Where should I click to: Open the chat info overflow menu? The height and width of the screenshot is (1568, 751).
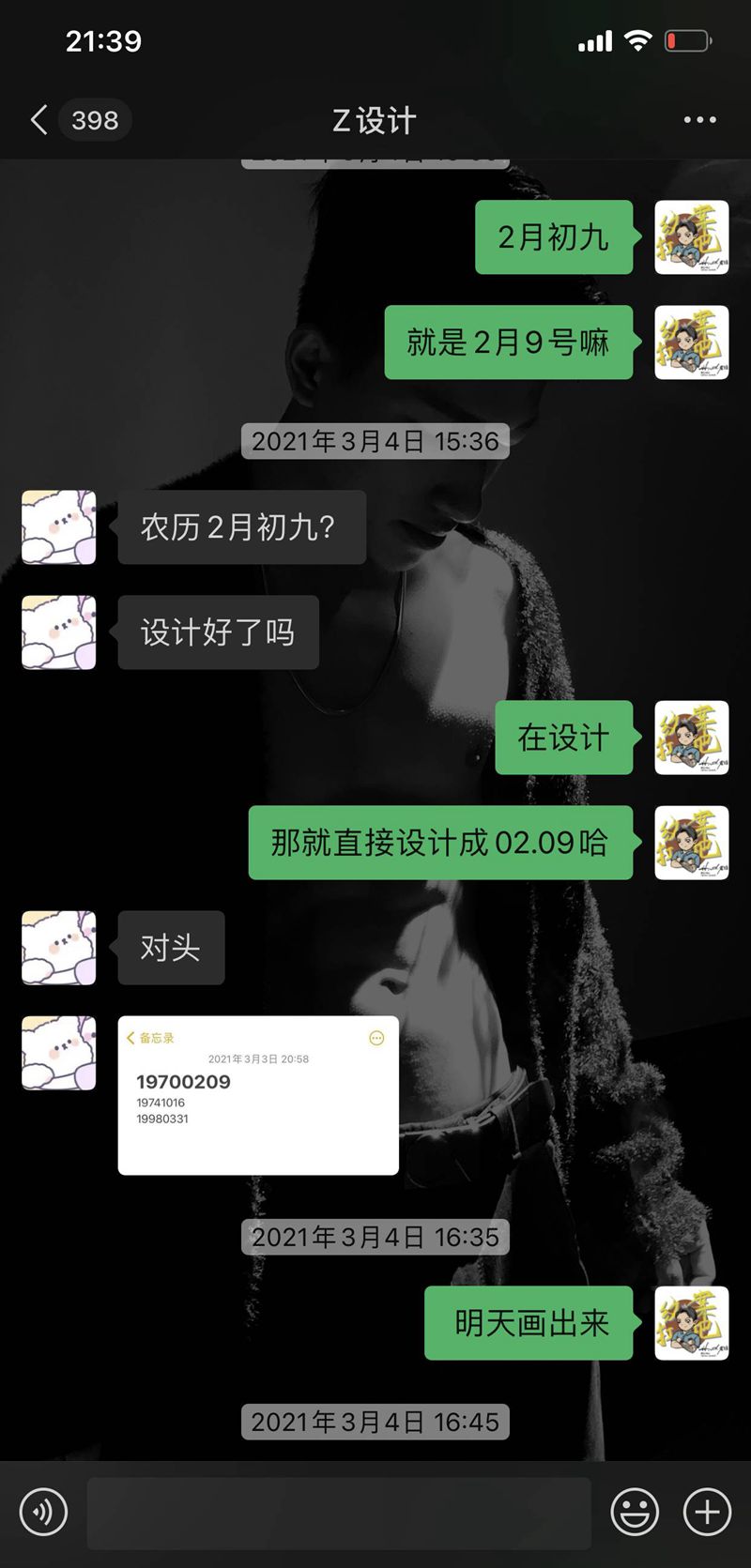coord(699,120)
